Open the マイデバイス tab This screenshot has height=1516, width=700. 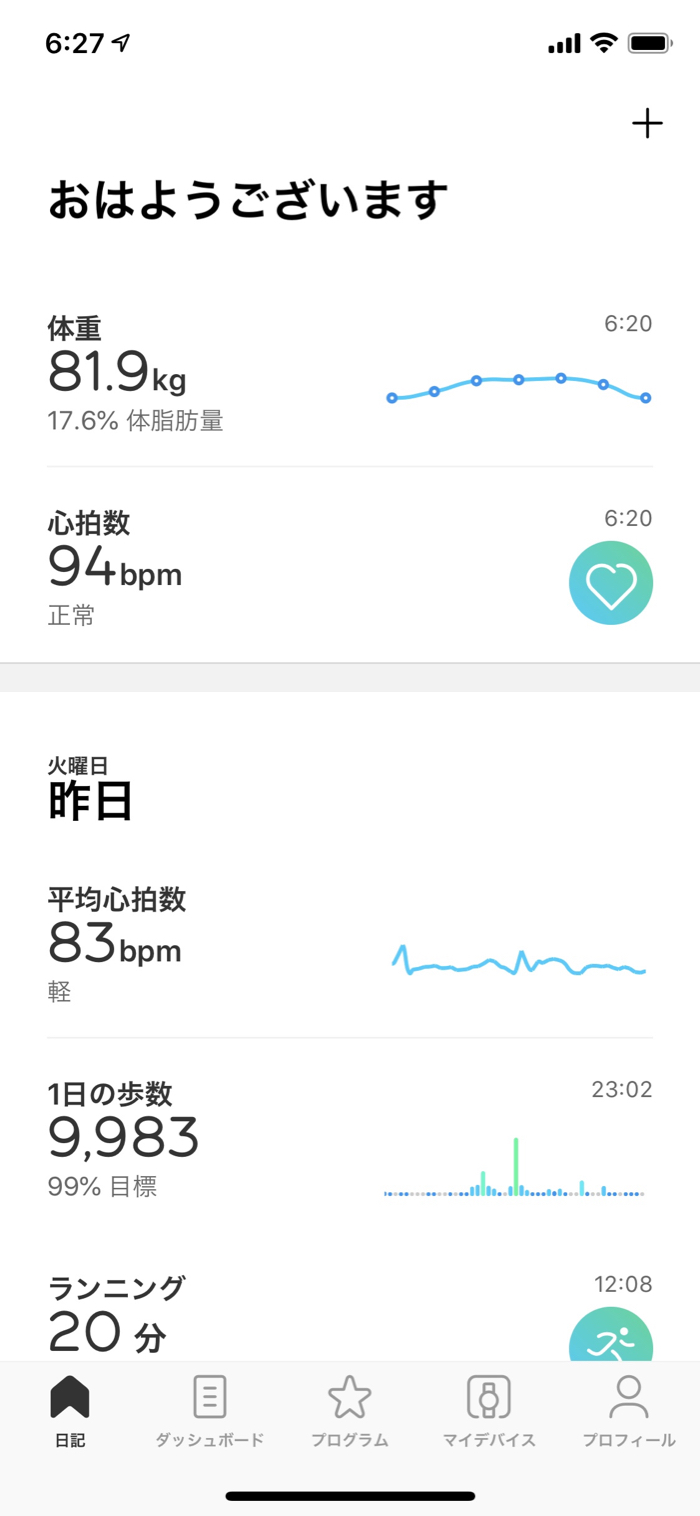[489, 1411]
